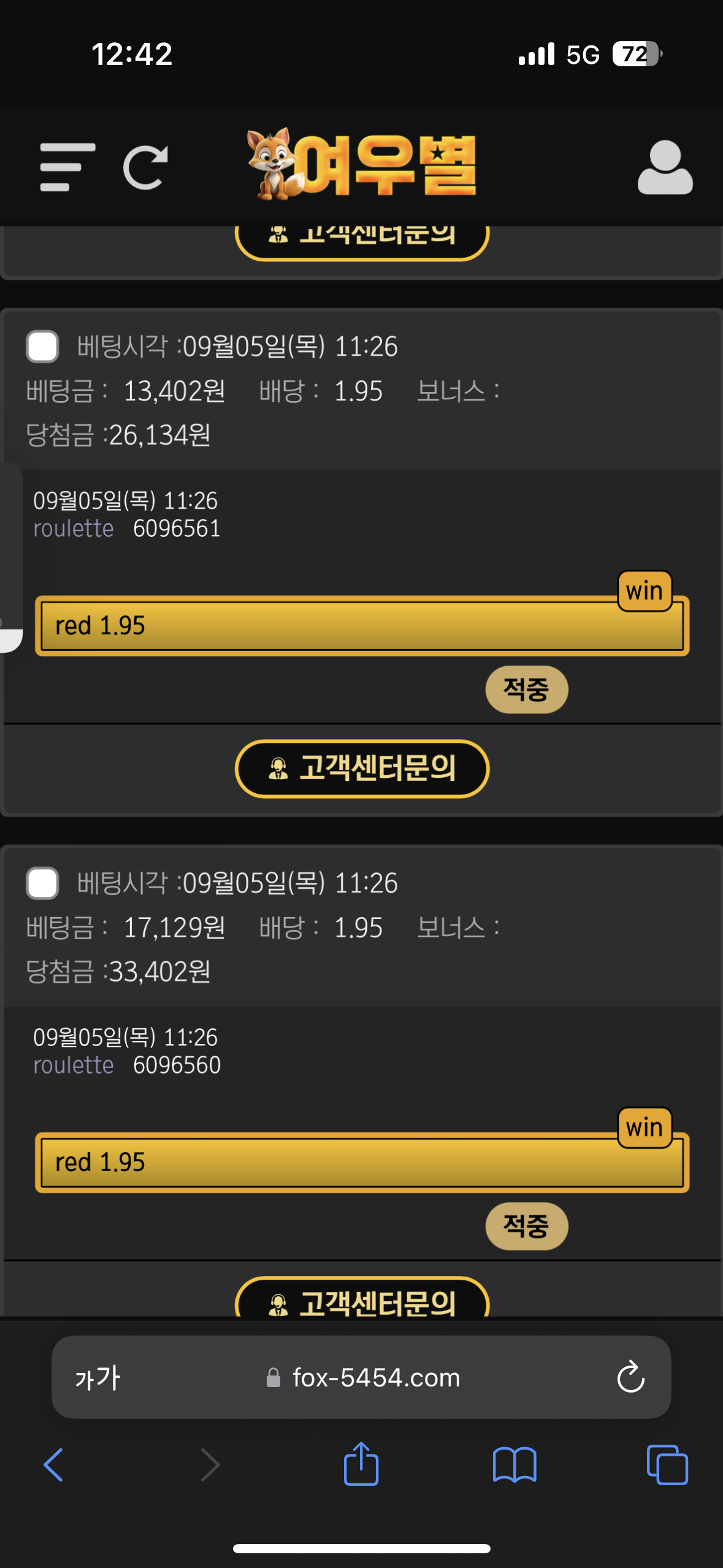Tap the page refresh icon beside the menu
The height and width of the screenshot is (1568, 723).
[x=145, y=167]
